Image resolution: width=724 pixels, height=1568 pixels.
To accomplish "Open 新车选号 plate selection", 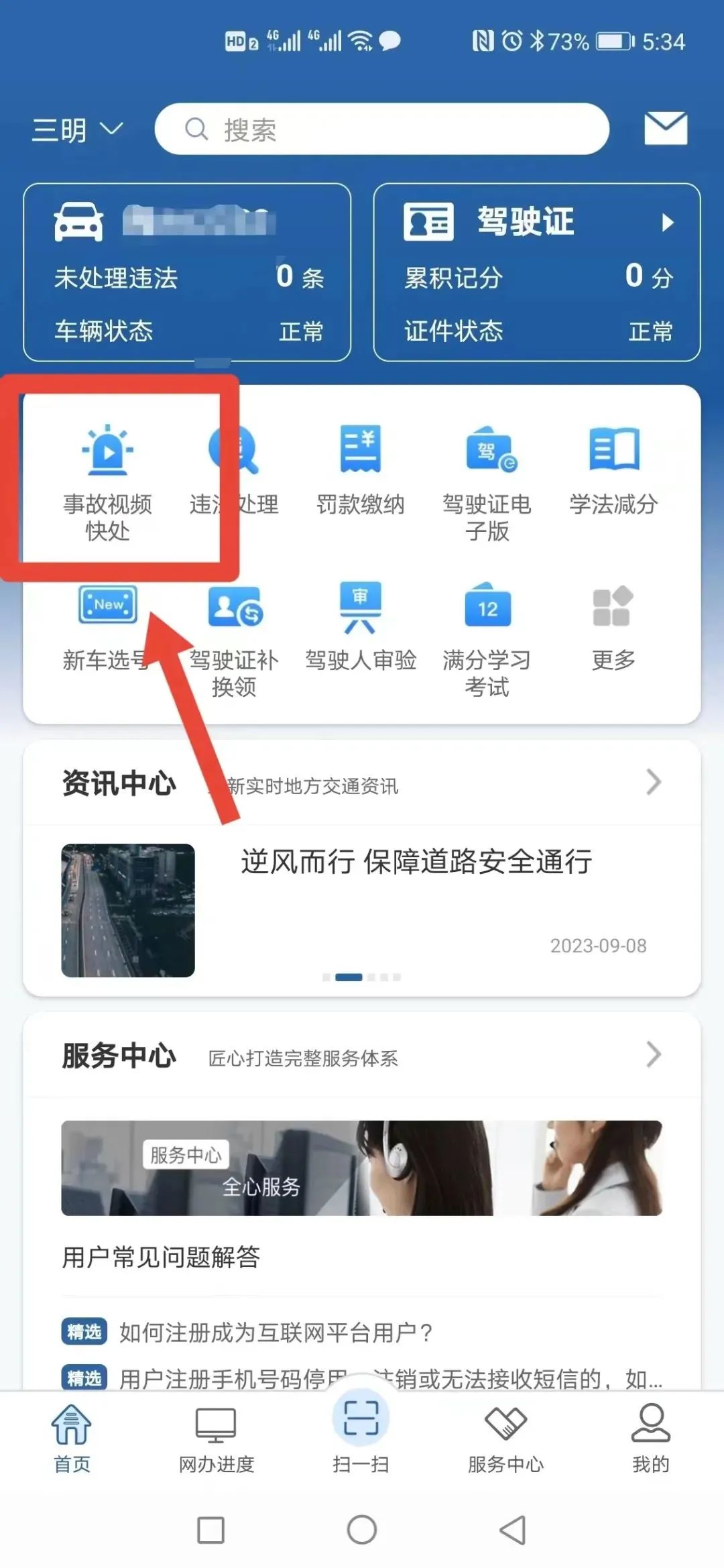I will 107,626.
